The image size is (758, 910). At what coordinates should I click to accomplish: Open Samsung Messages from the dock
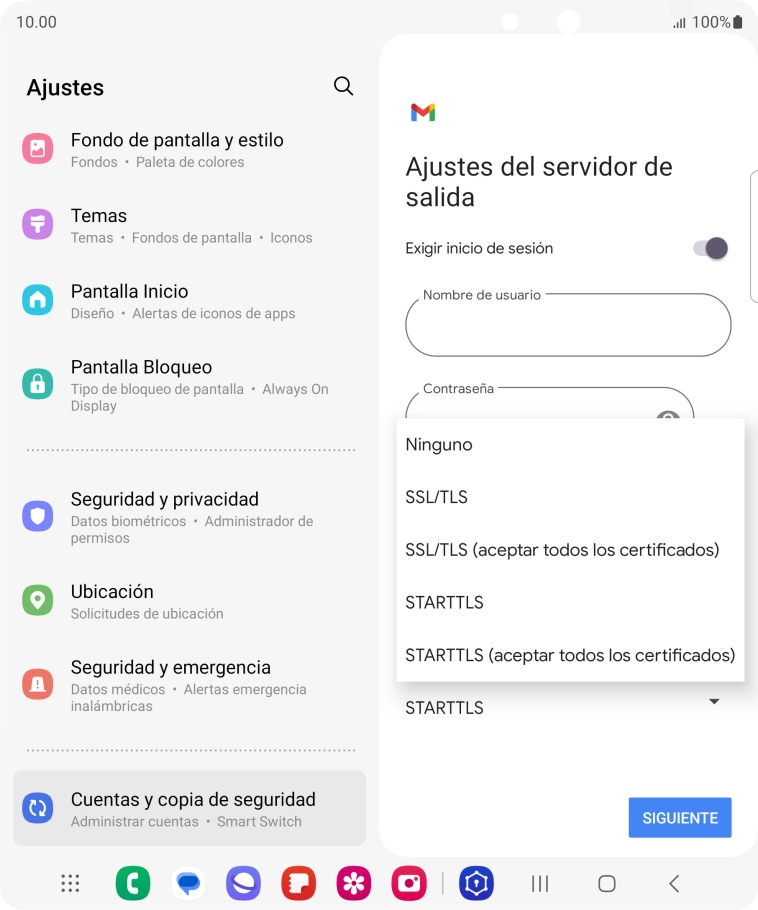tap(188, 883)
